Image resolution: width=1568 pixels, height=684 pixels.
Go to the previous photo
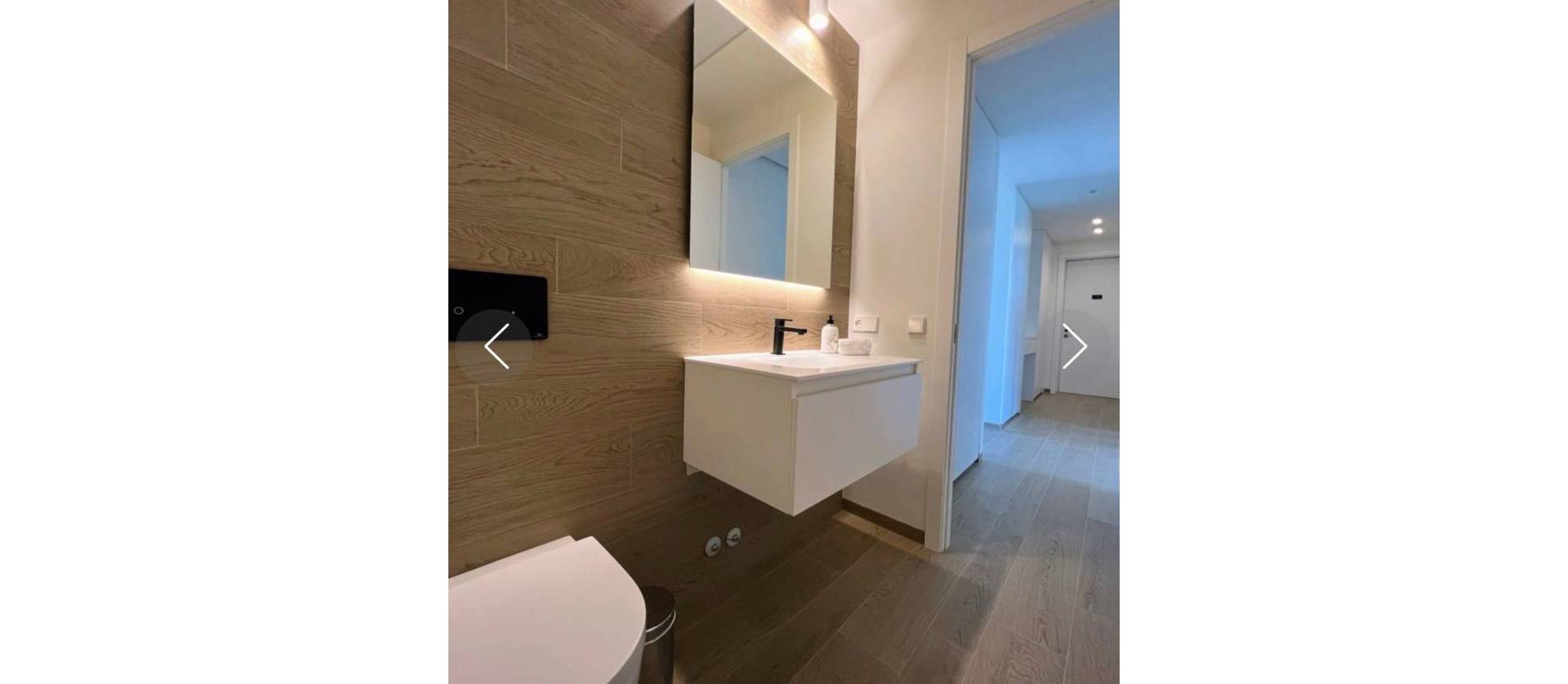495,346
